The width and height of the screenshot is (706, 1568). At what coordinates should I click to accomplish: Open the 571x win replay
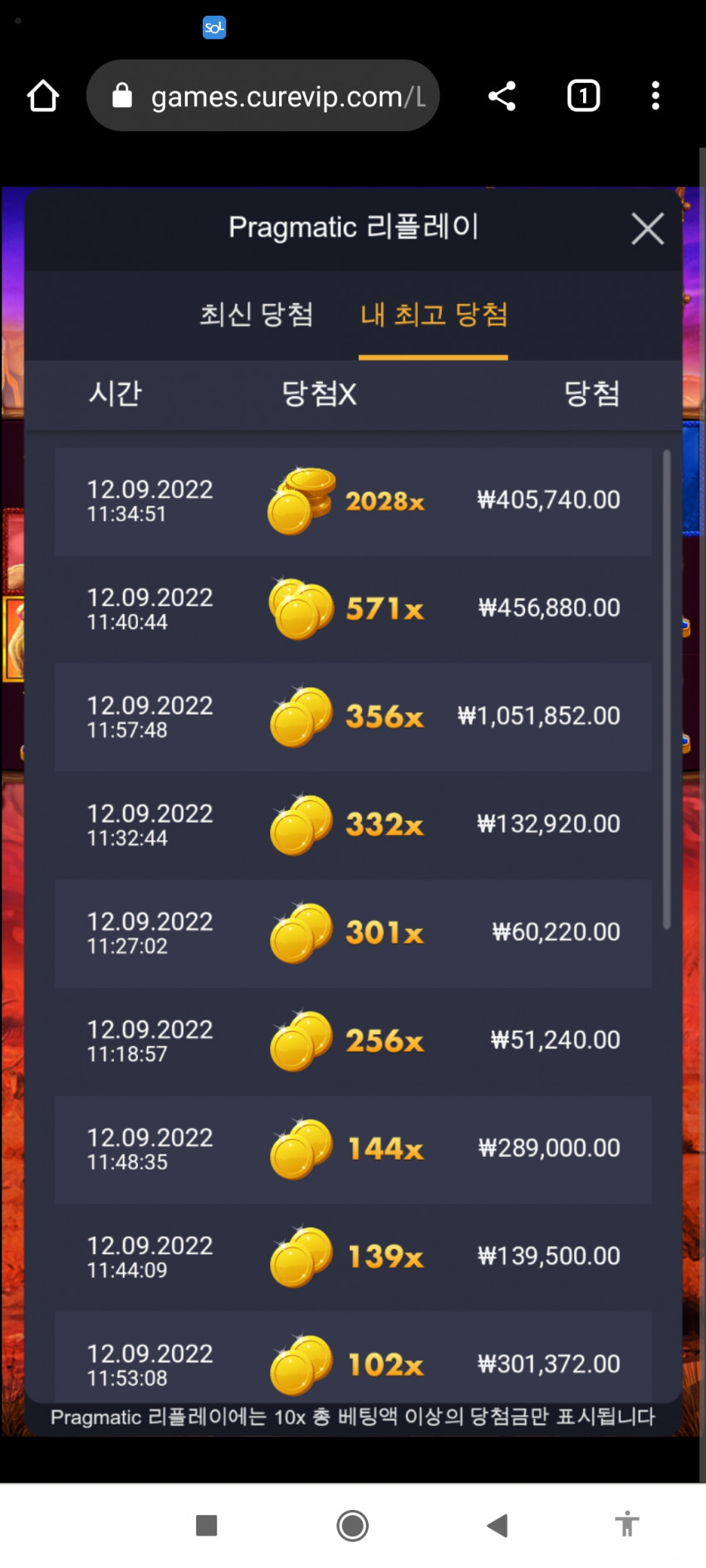[353, 609]
